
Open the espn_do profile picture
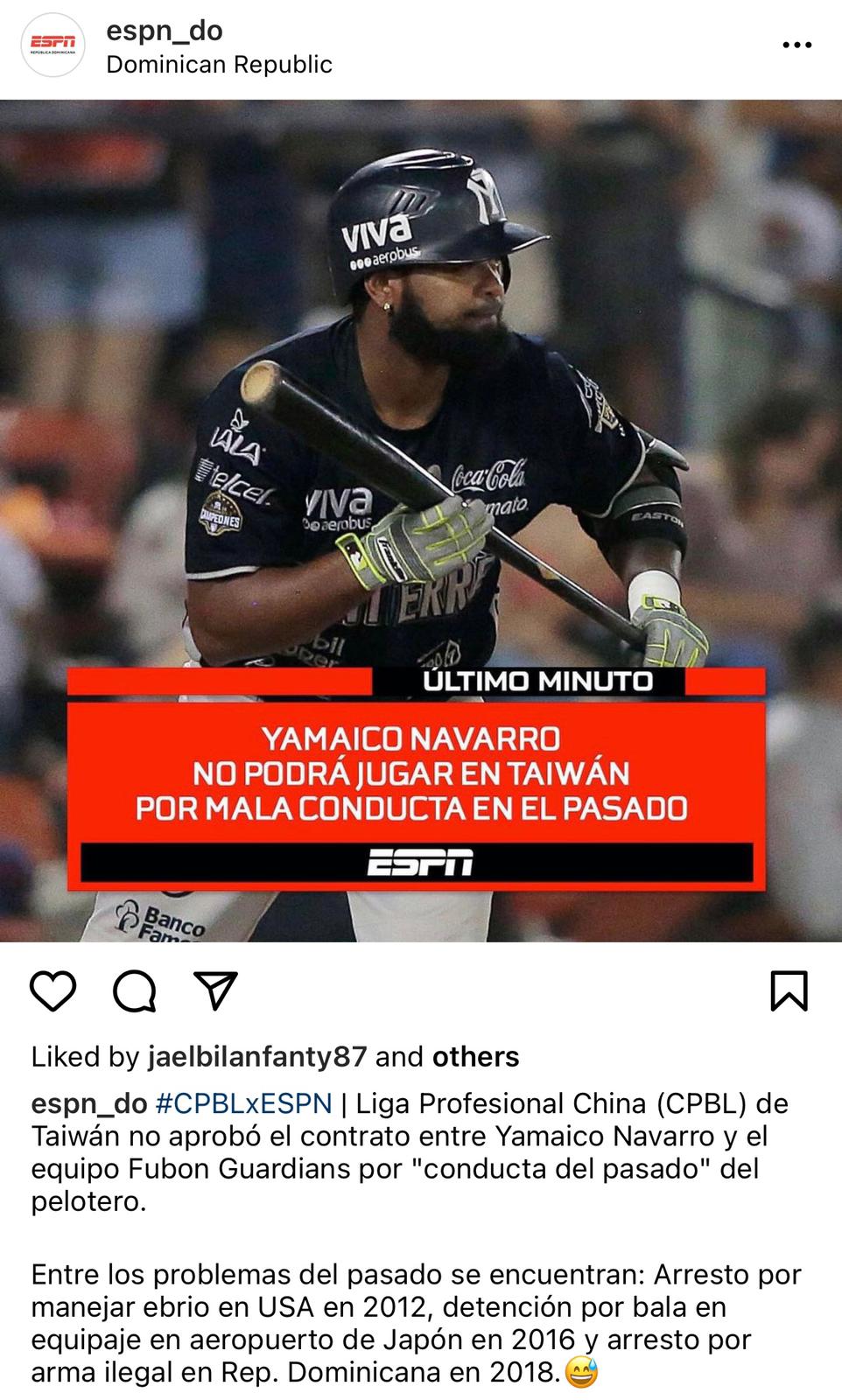(x=53, y=45)
